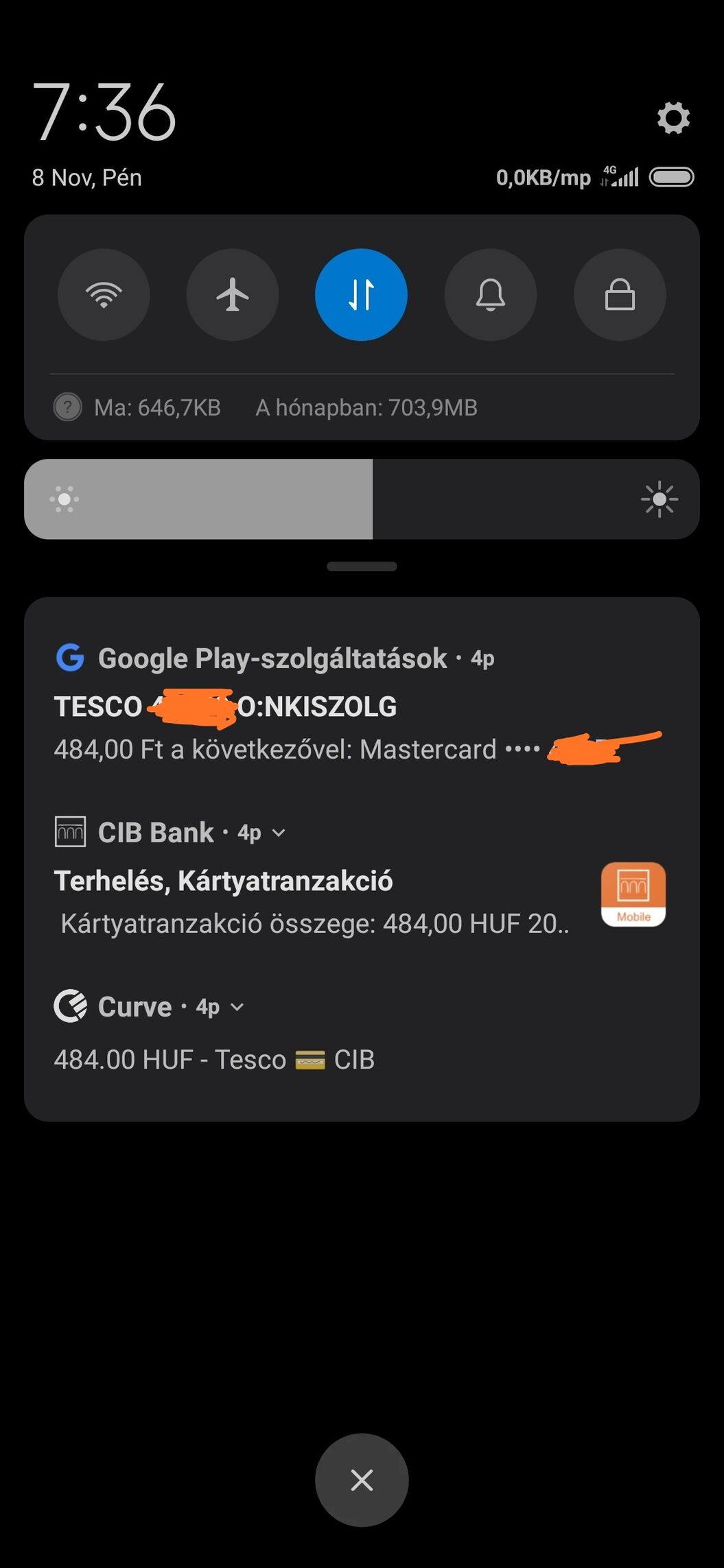This screenshot has height=1568, width=724.
Task: Expand the Curve notification chevron
Action: (x=237, y=1007)
